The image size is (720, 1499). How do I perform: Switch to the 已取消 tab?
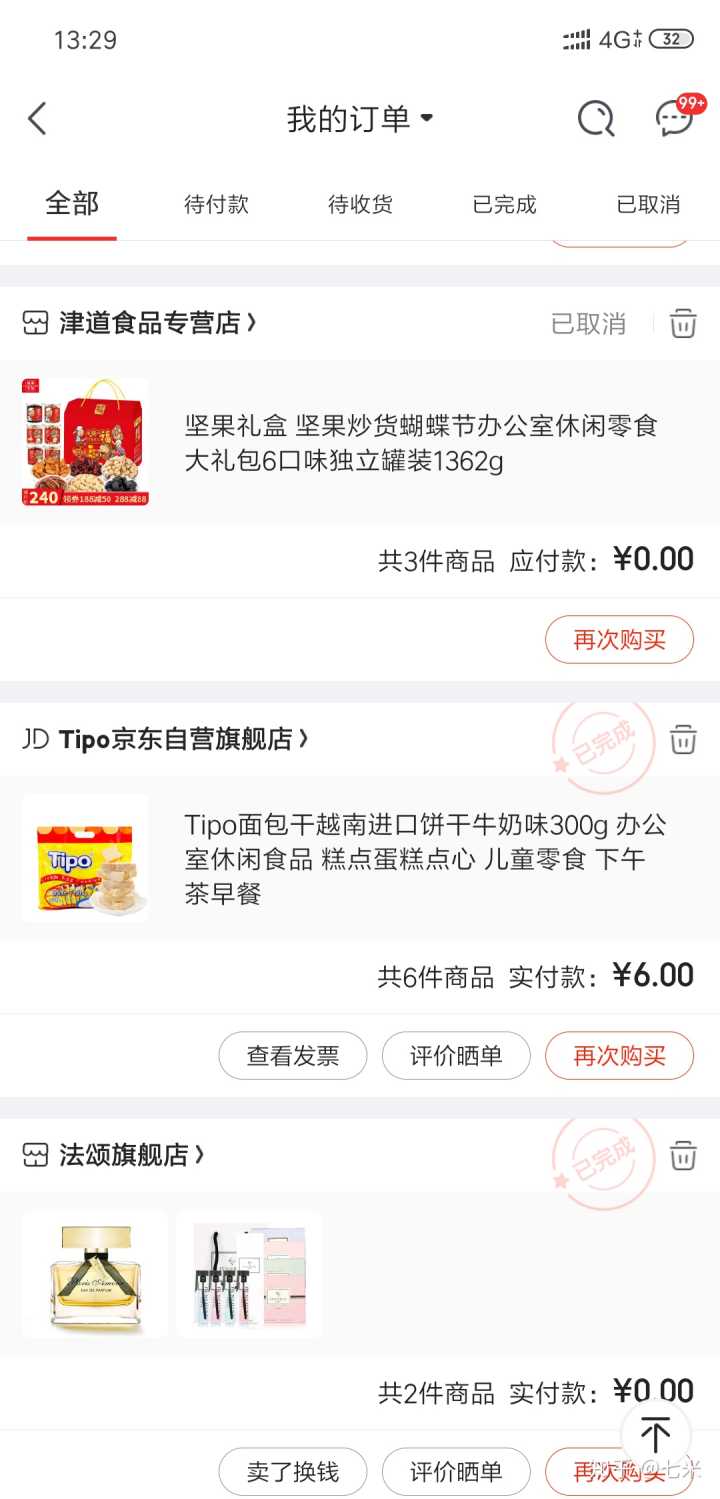tap(648, 205)
